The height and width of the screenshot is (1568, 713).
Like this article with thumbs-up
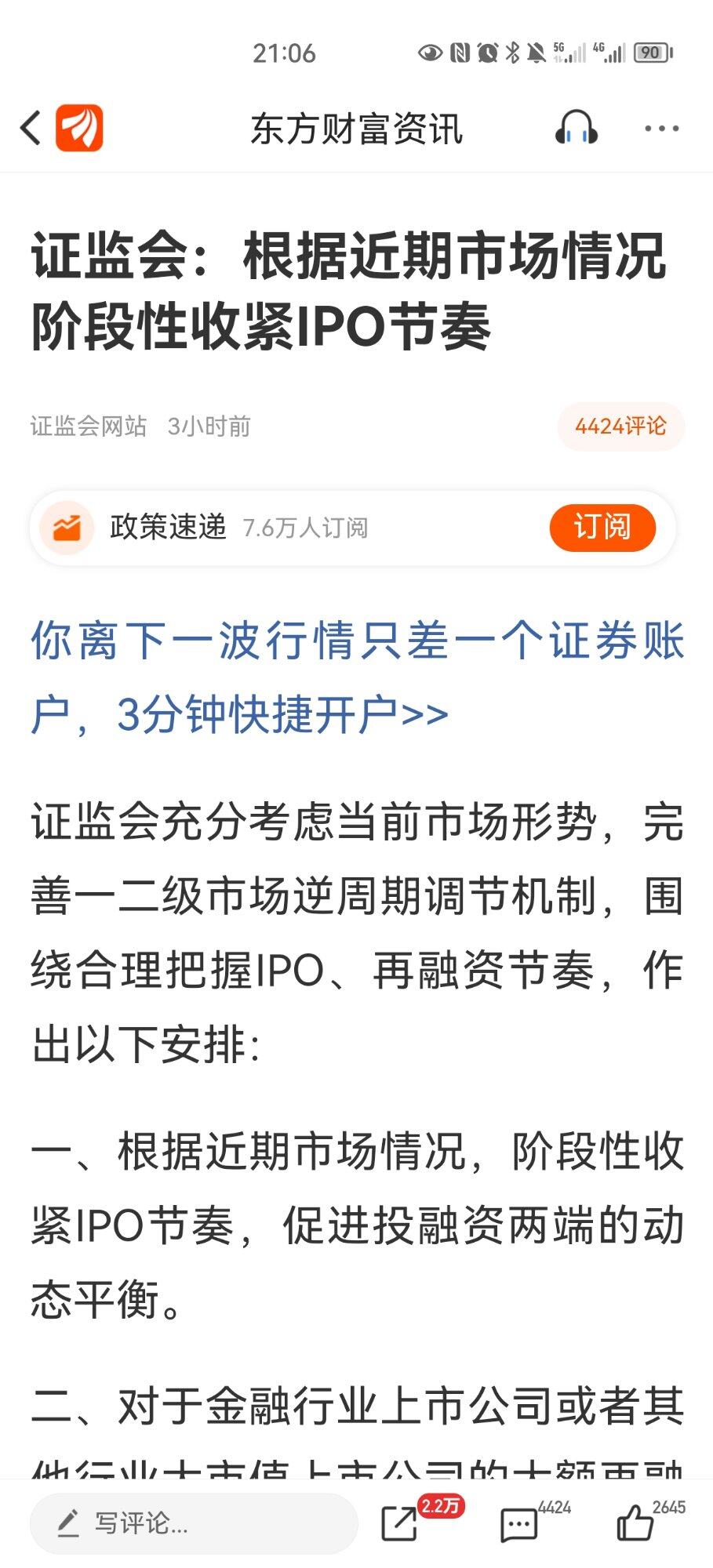tap(635, 1524)
